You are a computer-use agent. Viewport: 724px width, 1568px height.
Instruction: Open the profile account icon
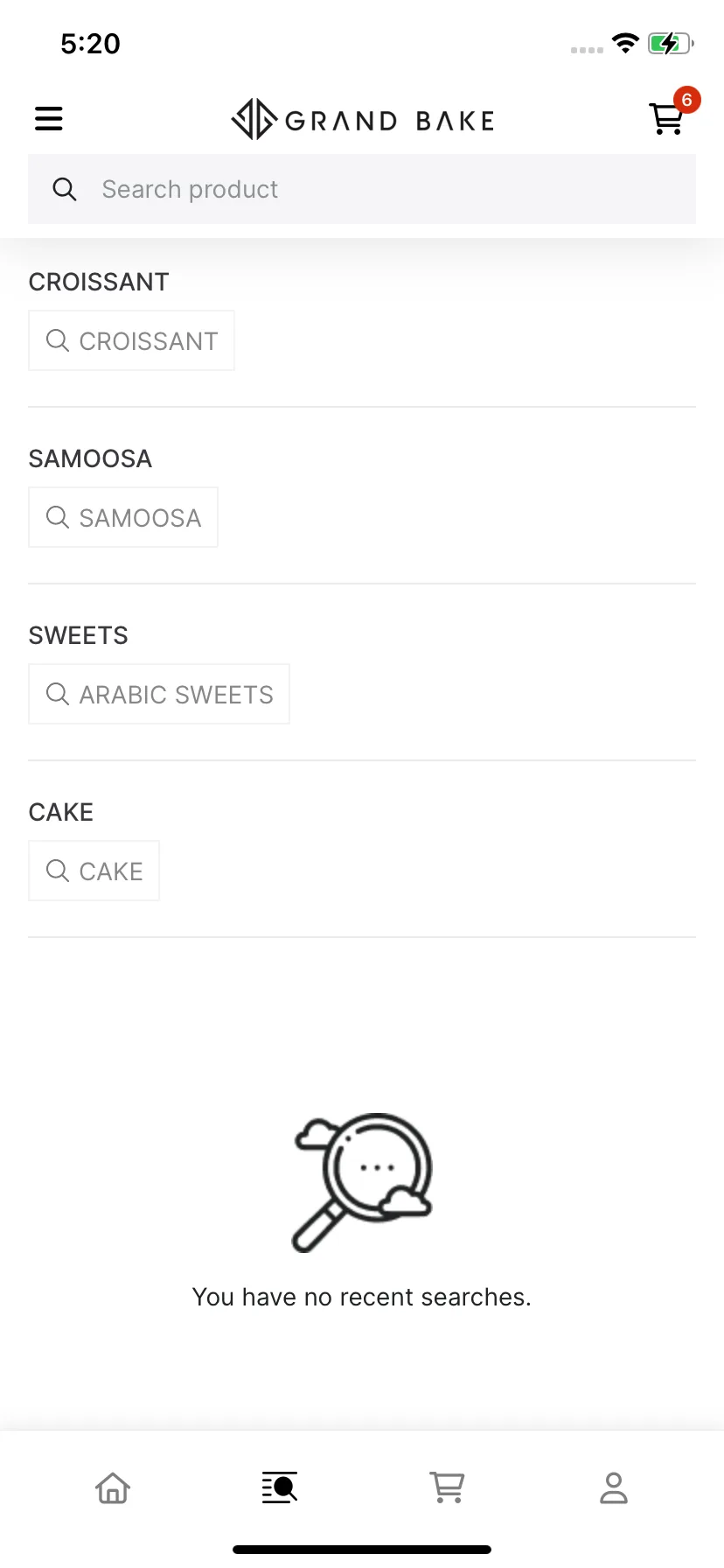(x=613, y=1487)
